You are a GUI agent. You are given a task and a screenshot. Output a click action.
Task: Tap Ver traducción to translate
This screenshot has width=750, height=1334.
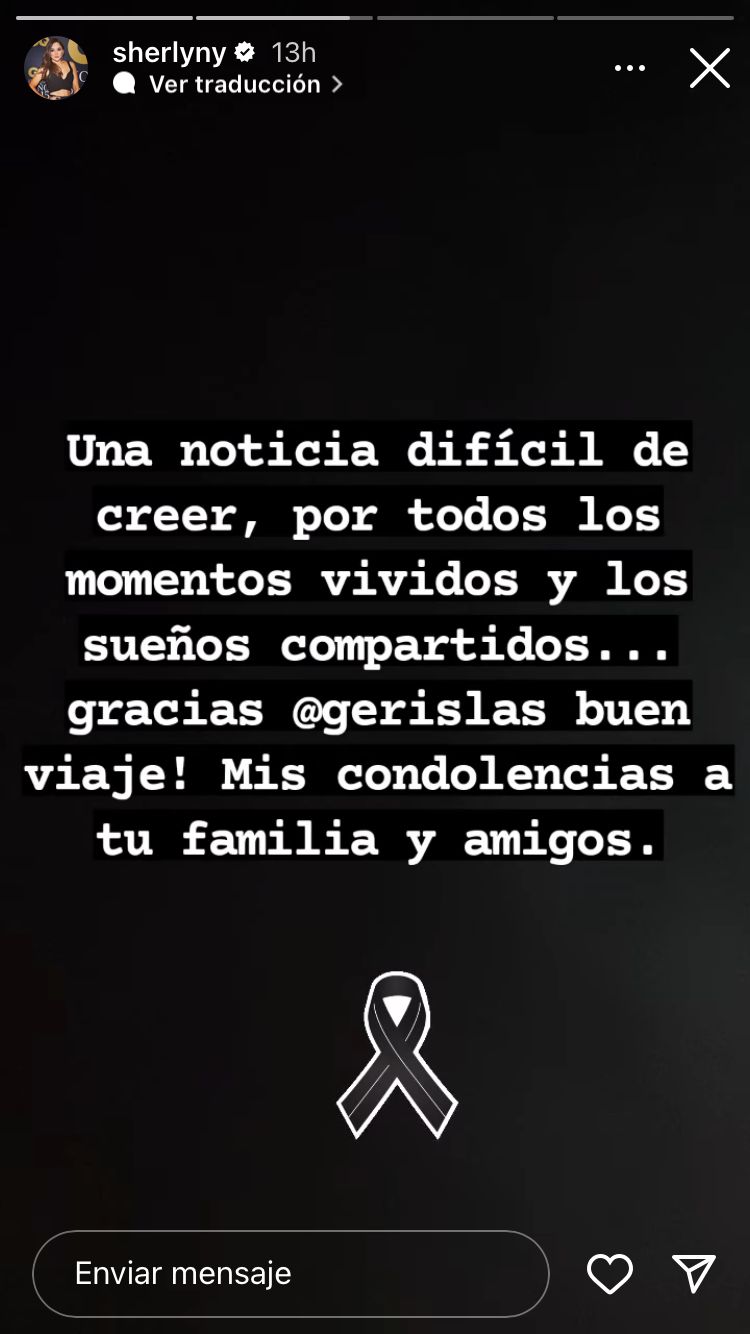pyautogui.click(x=234, y=84)
